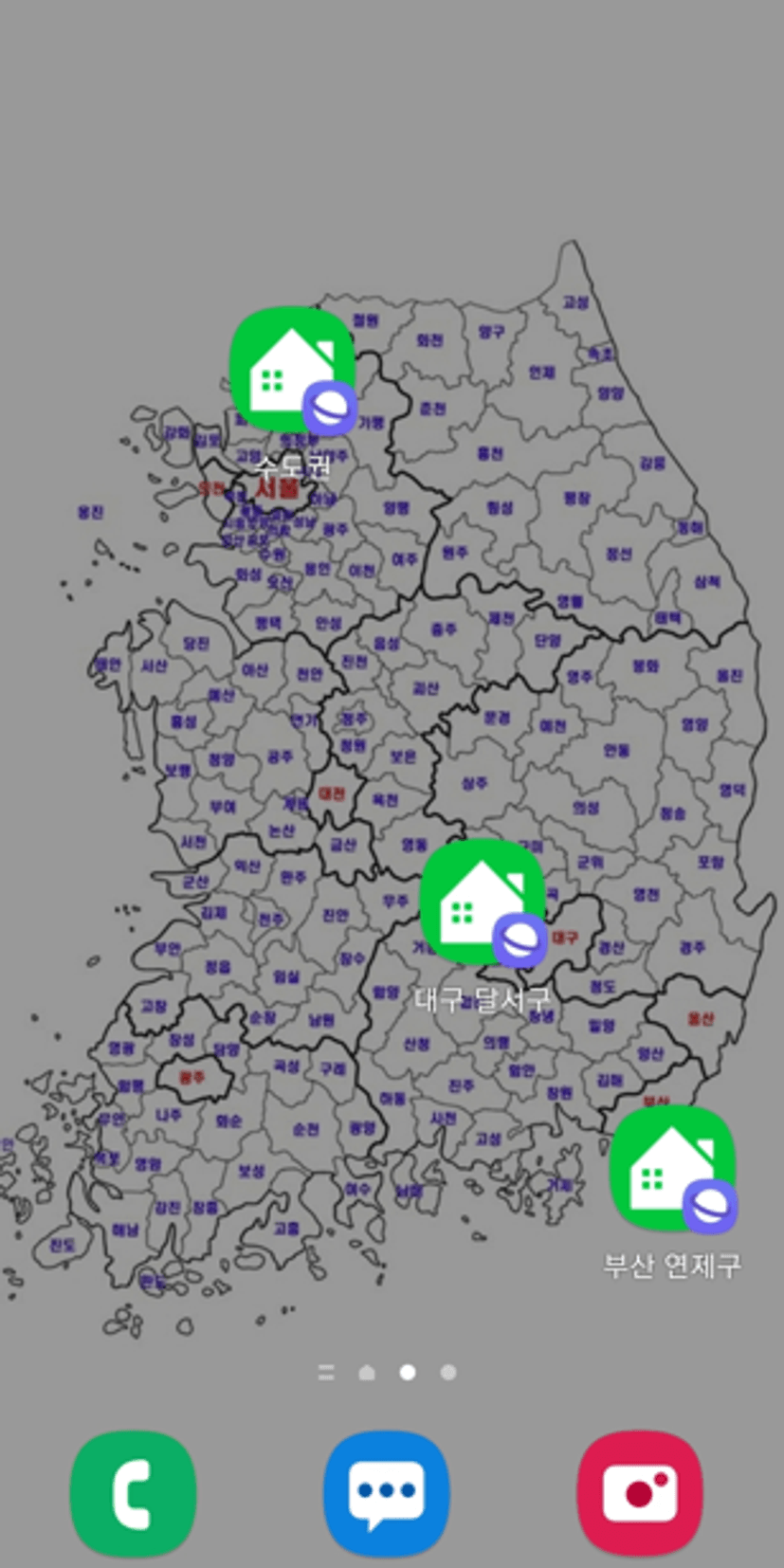Open the Phone app in dock
Screen dimensions: 784x1568
134,1494
